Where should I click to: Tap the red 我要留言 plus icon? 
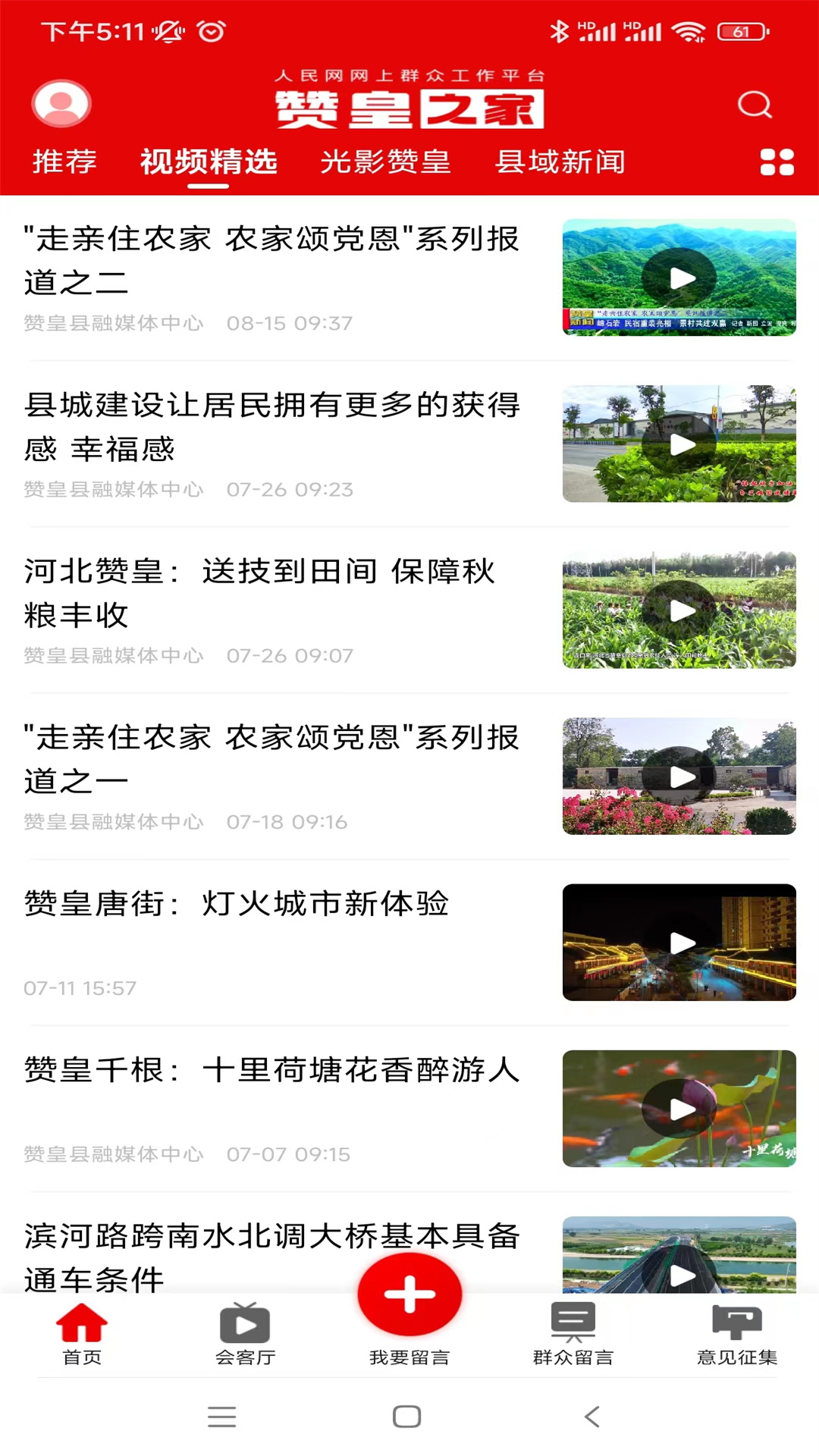(409, 1294)
